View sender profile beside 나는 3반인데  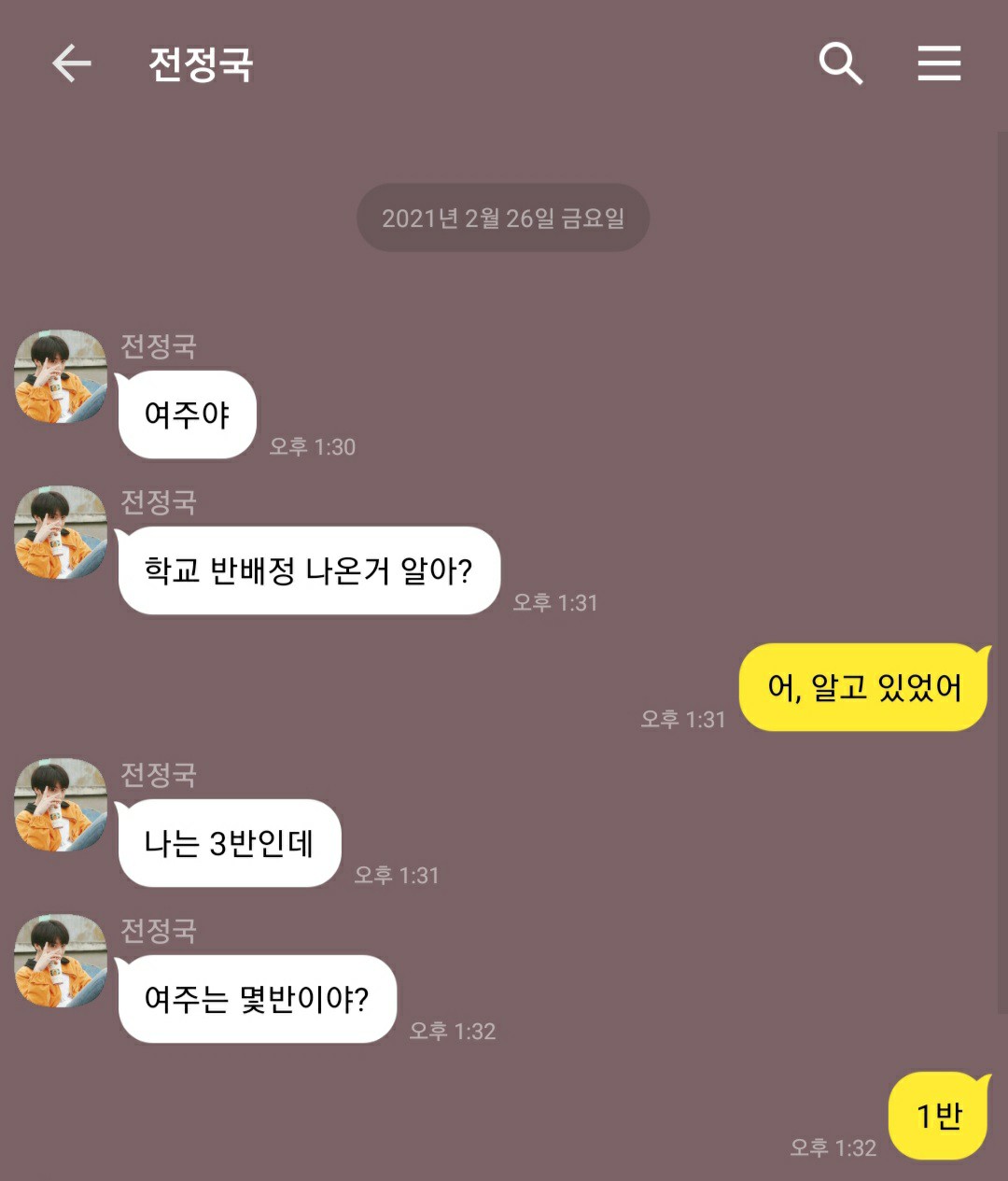click(61, 805)
